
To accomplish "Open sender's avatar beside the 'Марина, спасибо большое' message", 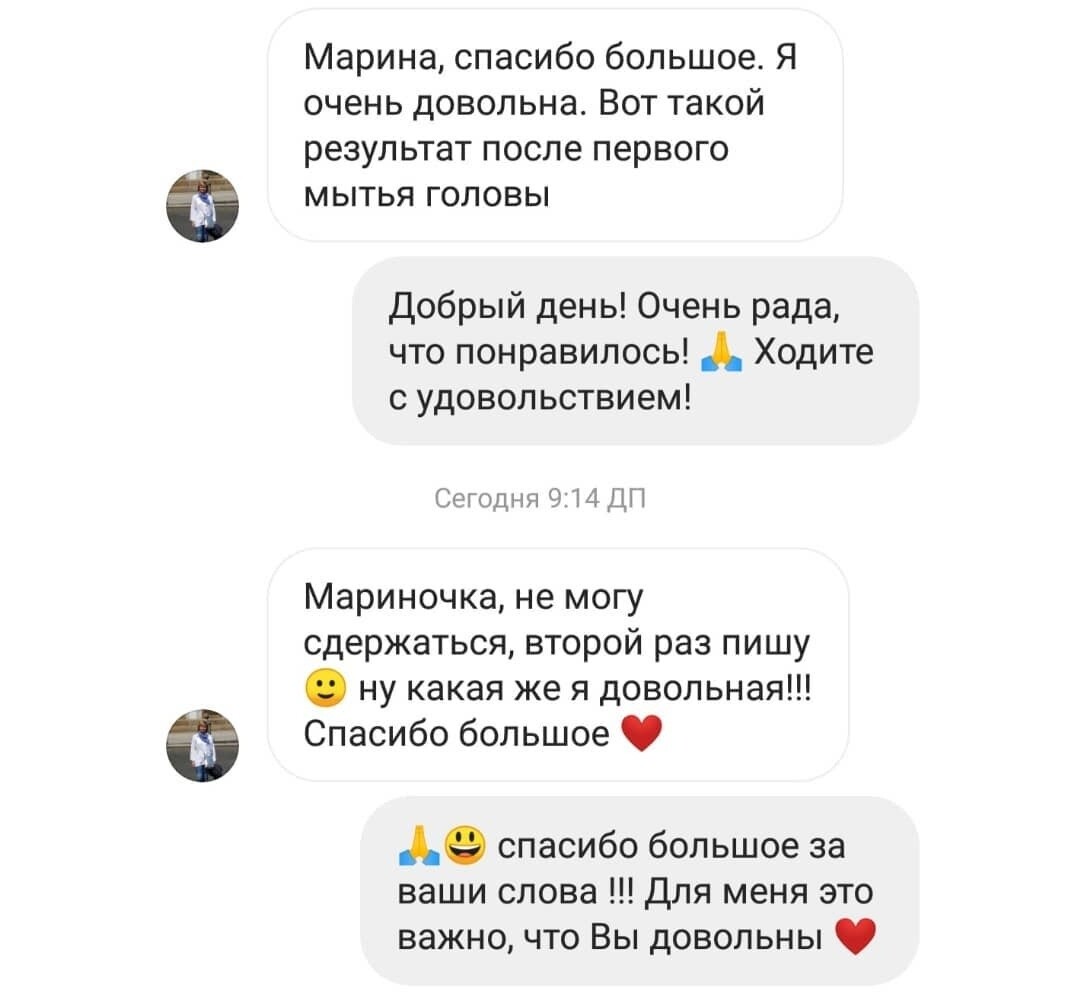I will pos(203,206).
